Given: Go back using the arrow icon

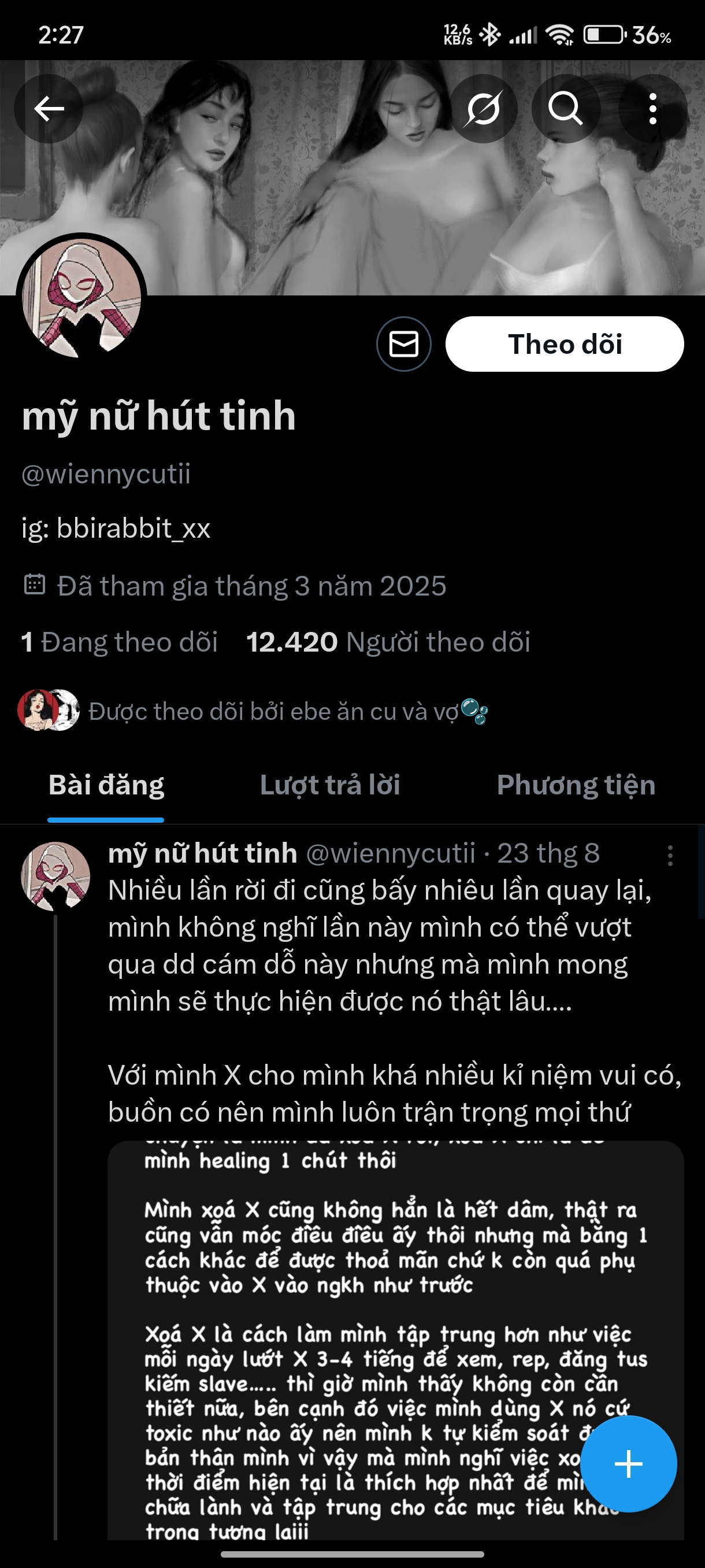Looking at the screenshot, I should coord(49,109).
